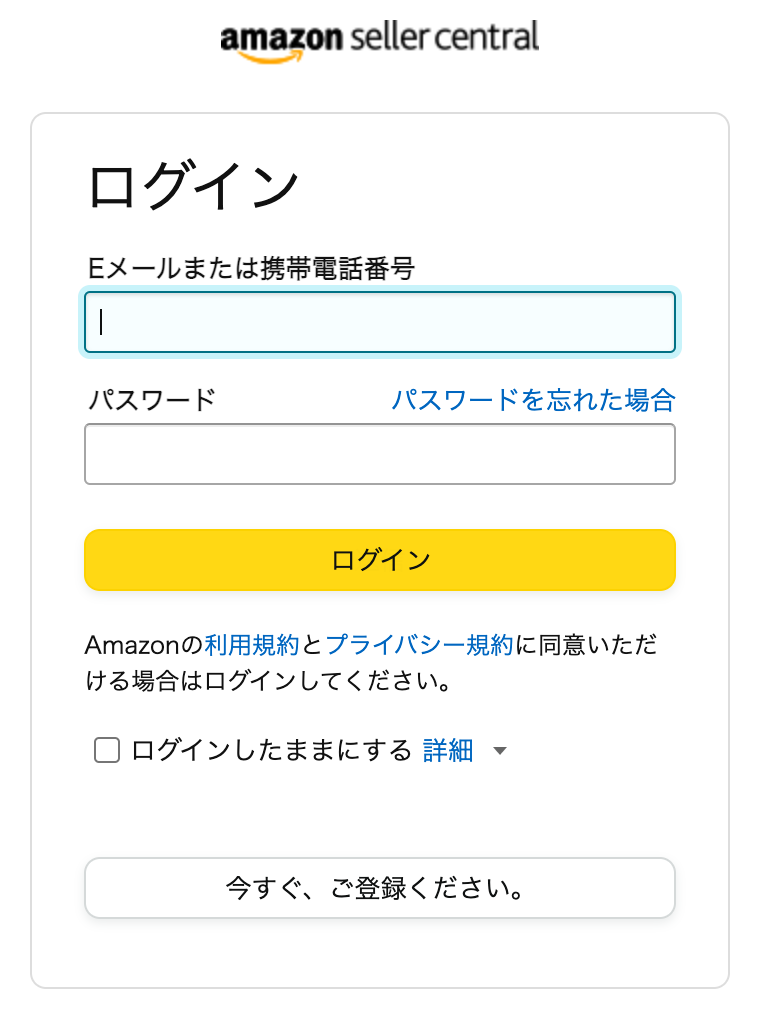Click the highlighted email or phone field
780x1032 pixels.
click(380, 322)
